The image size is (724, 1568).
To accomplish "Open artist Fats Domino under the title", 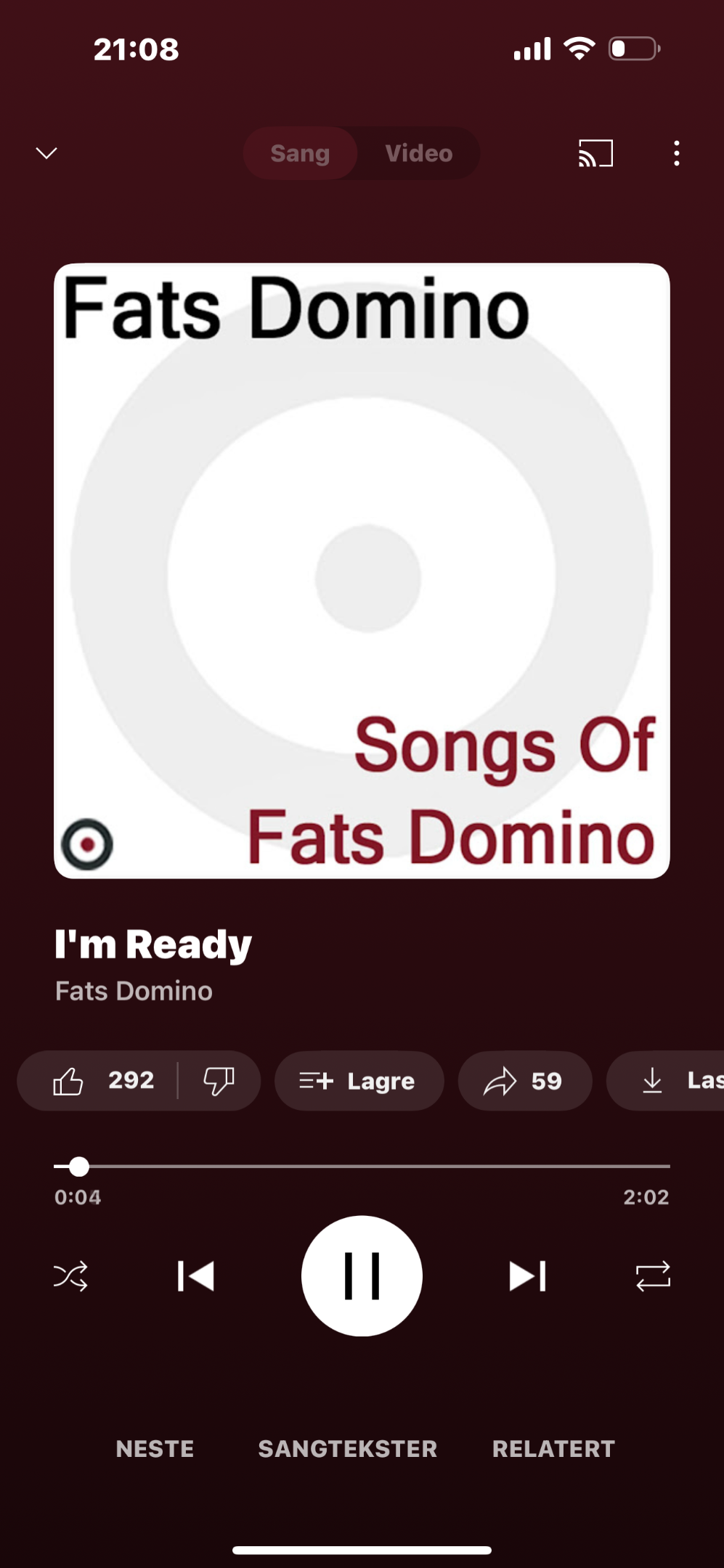I will click(134, 991).
